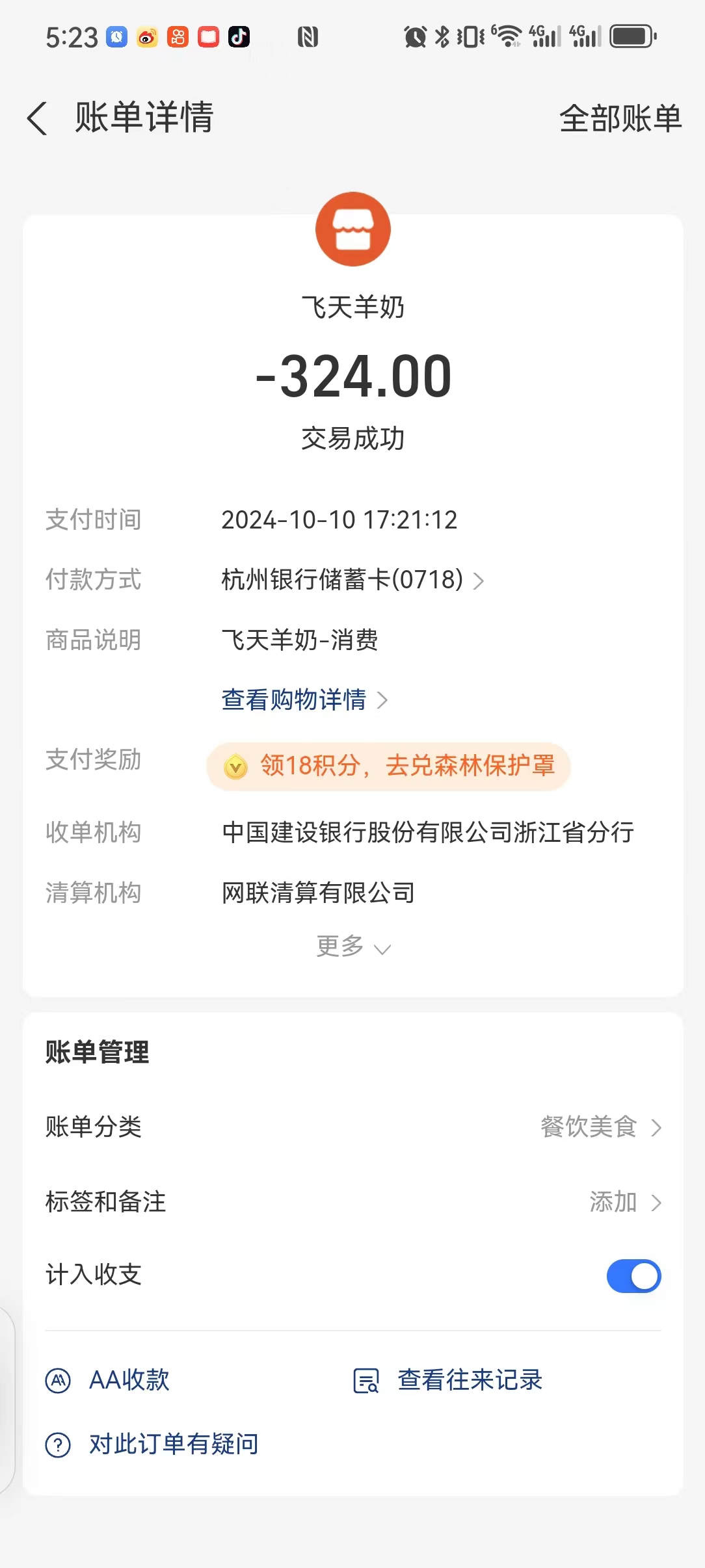Open 全部账单 list
The width and height of the screenshot is (705, 1568).
[x=620, y=118]
